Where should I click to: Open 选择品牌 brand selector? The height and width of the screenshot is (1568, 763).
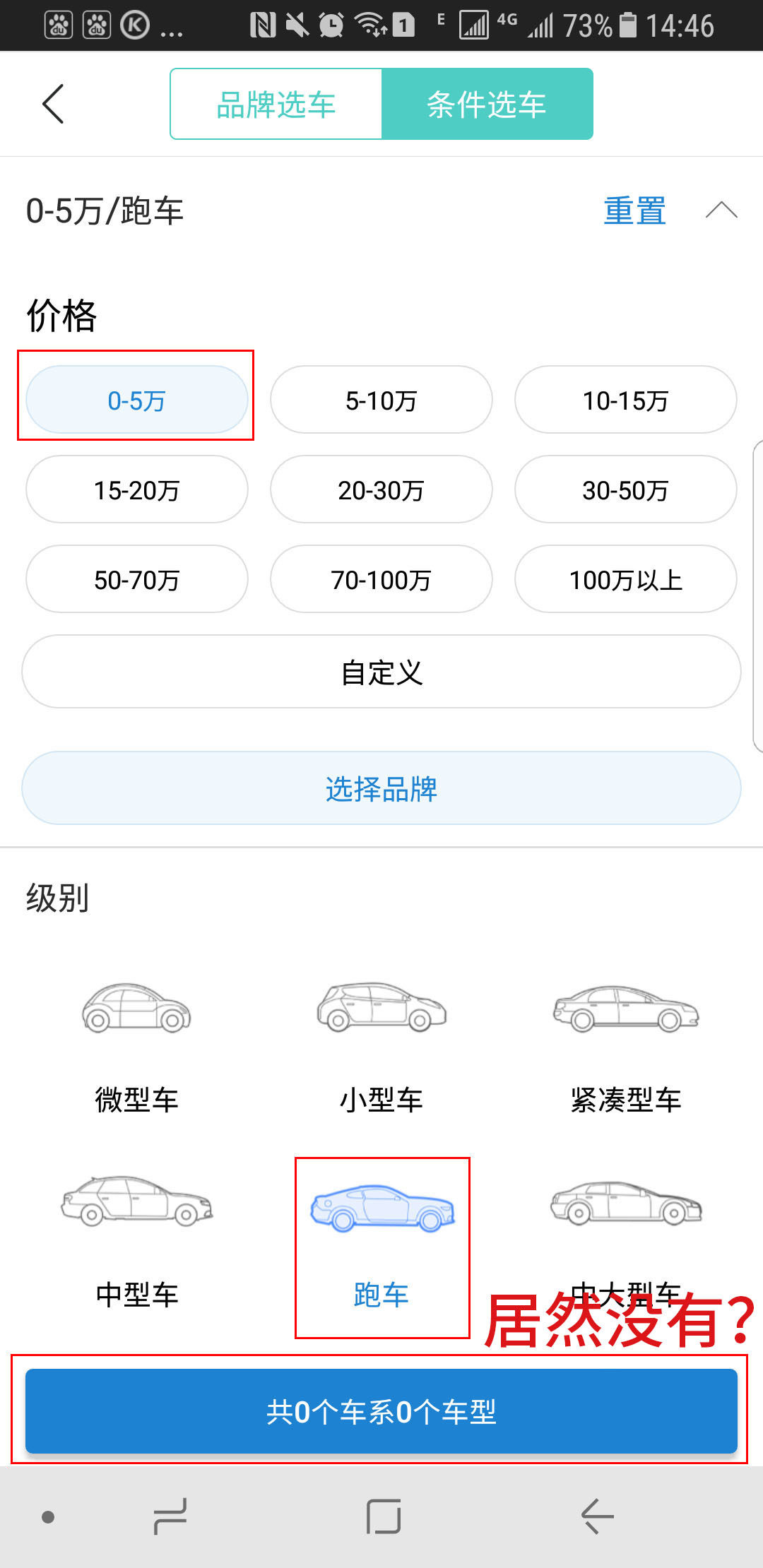[381, 788]
